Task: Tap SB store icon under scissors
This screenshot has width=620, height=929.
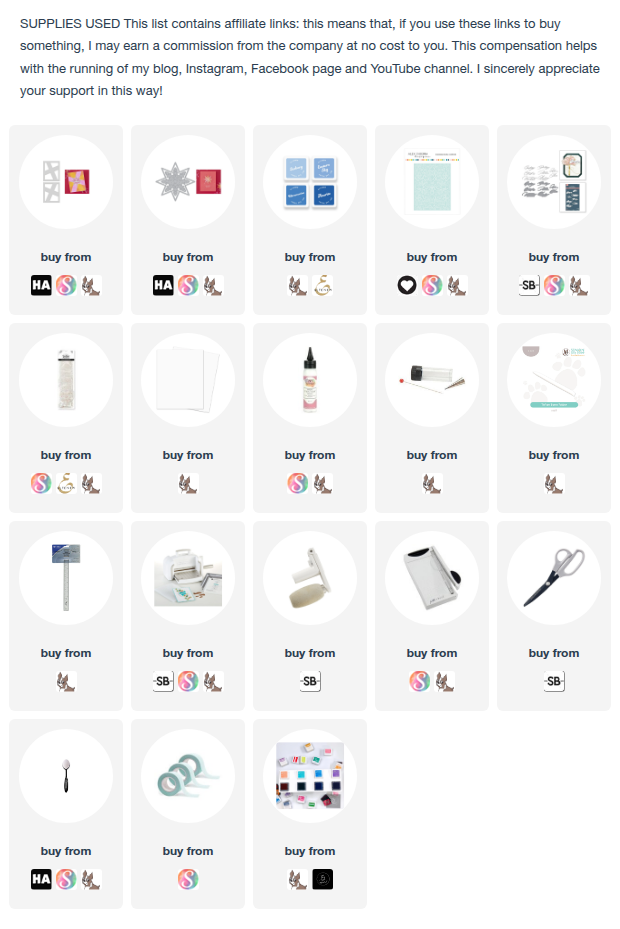Action: (553, 681)
